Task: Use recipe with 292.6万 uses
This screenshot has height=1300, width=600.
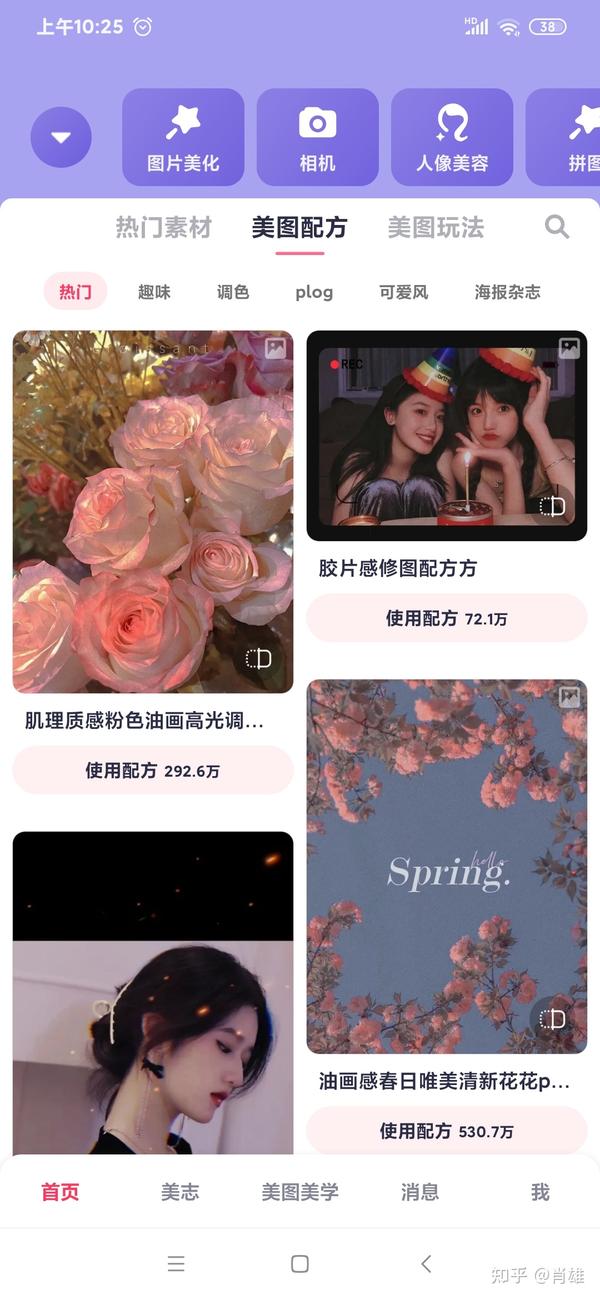Action: click(x=153, y=771)
